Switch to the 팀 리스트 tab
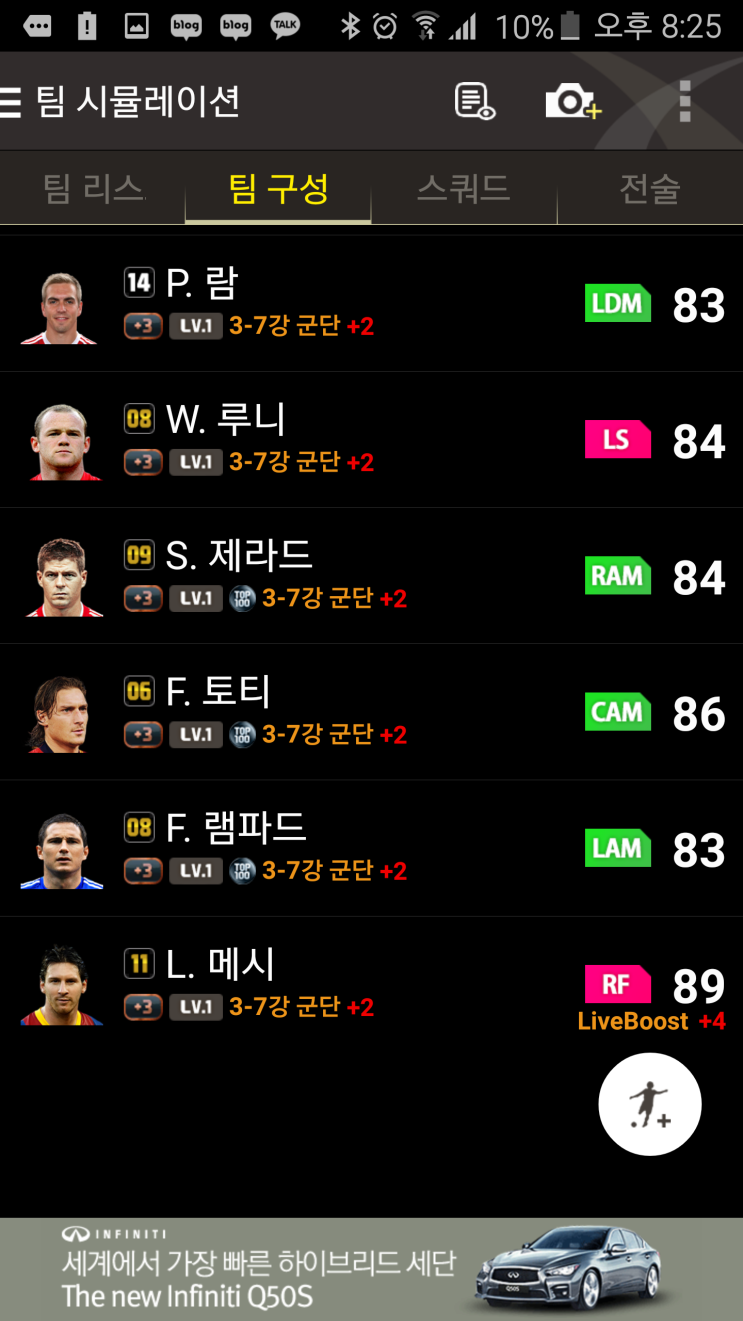 93,188
